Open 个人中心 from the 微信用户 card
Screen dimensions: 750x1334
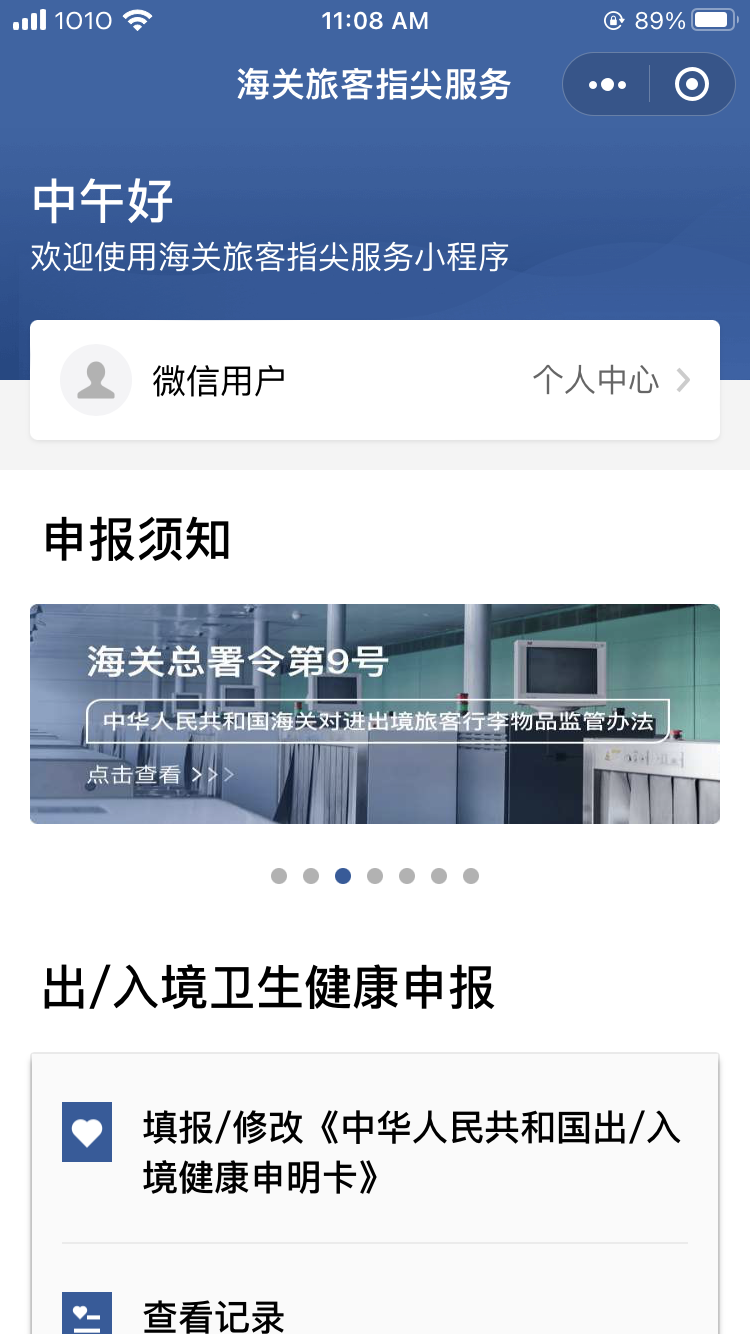point(610,380)
